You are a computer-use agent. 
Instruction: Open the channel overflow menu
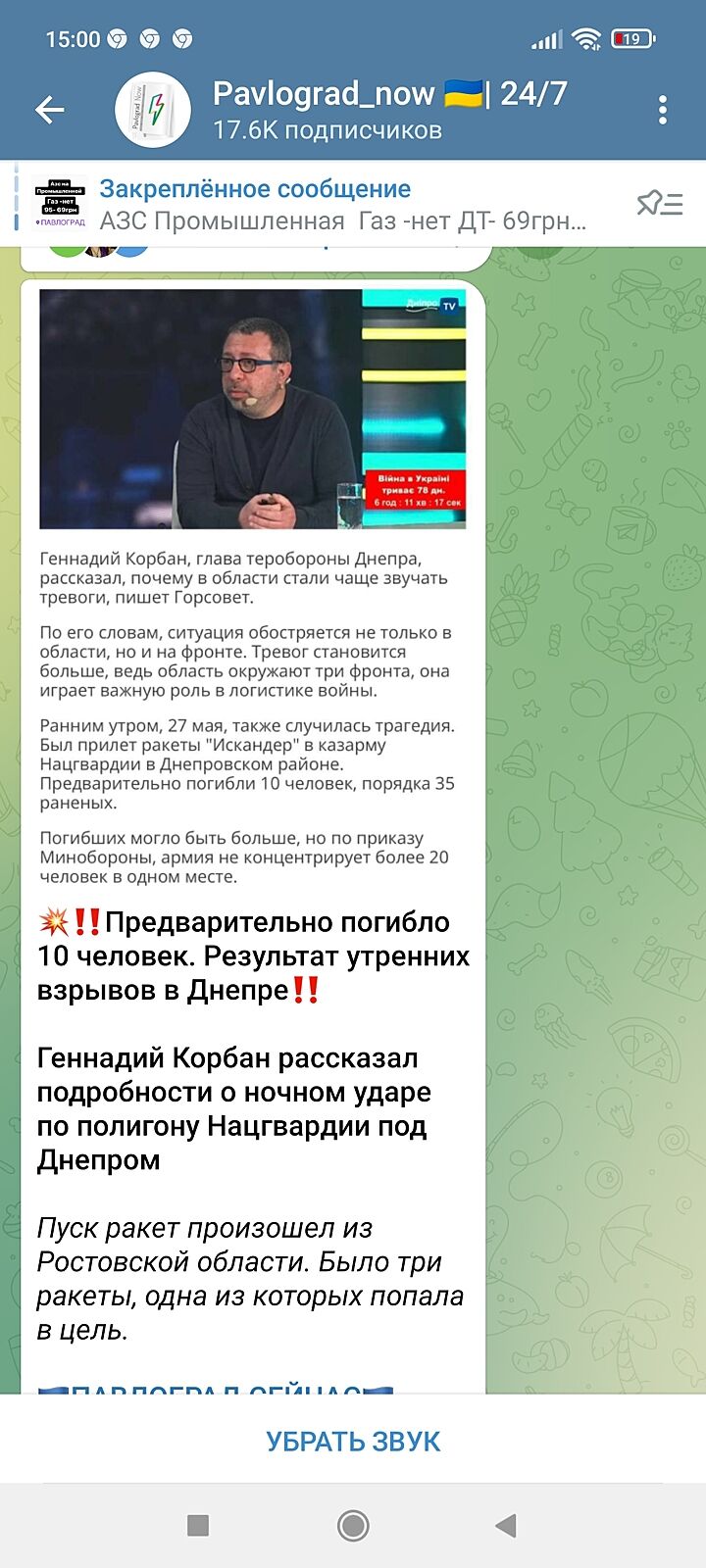(x=663, y=110)
